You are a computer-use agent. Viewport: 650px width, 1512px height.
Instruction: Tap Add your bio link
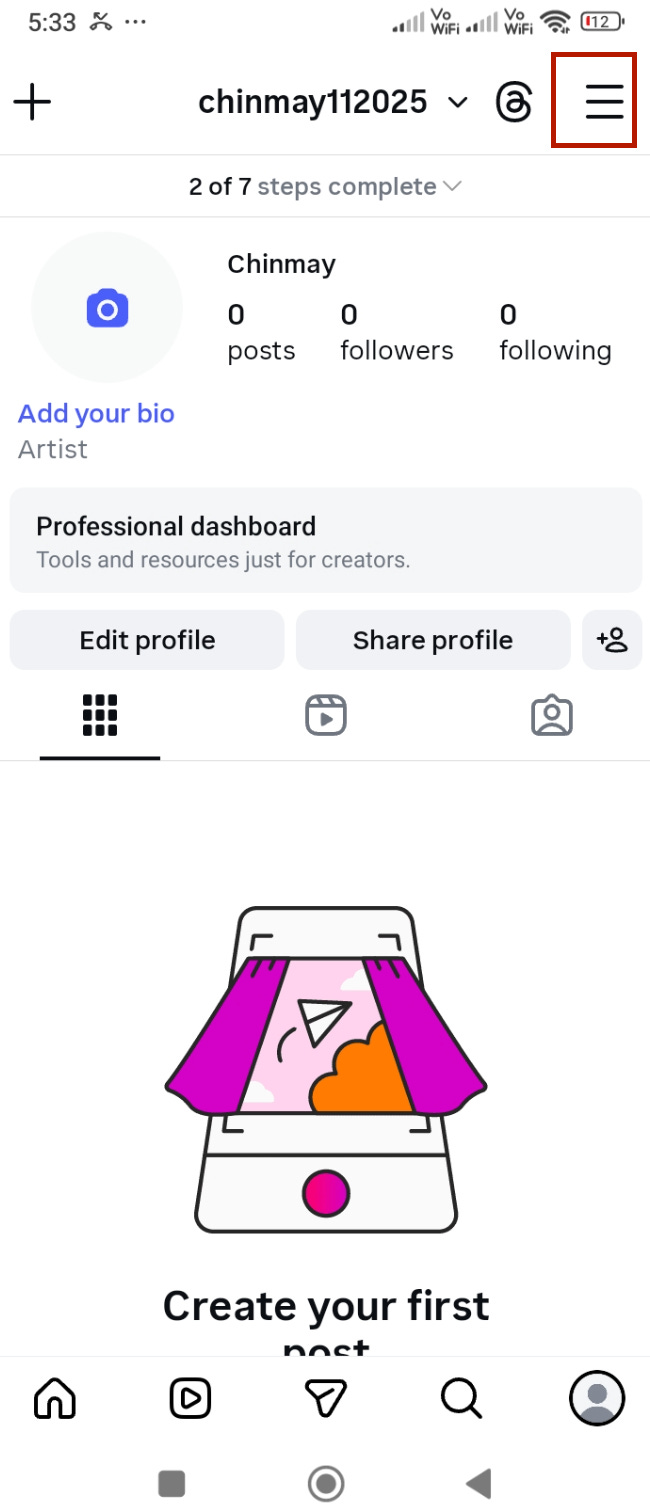(x=96, y=413)
